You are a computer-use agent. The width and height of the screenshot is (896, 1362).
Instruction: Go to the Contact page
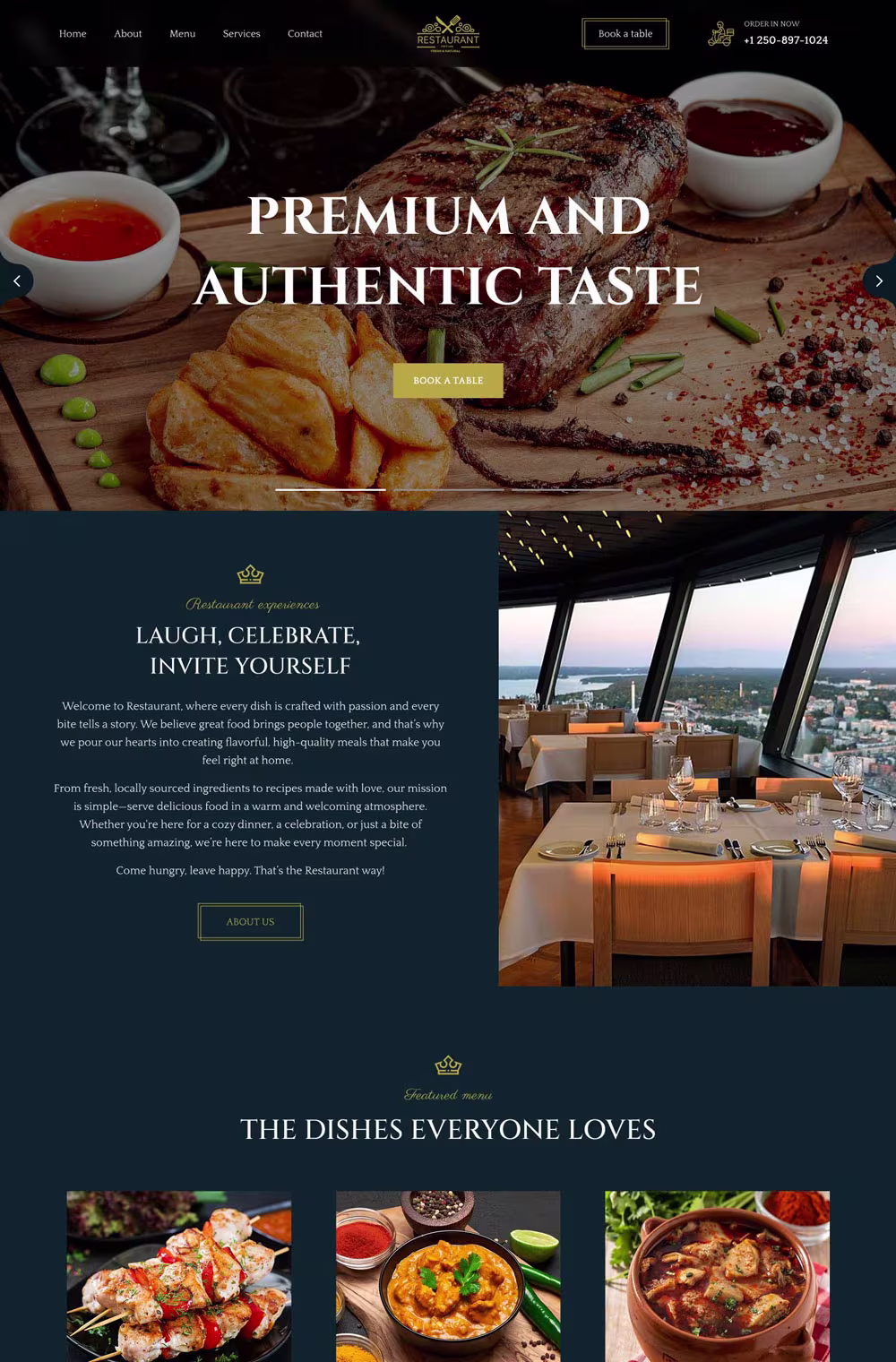pos(305,34)
